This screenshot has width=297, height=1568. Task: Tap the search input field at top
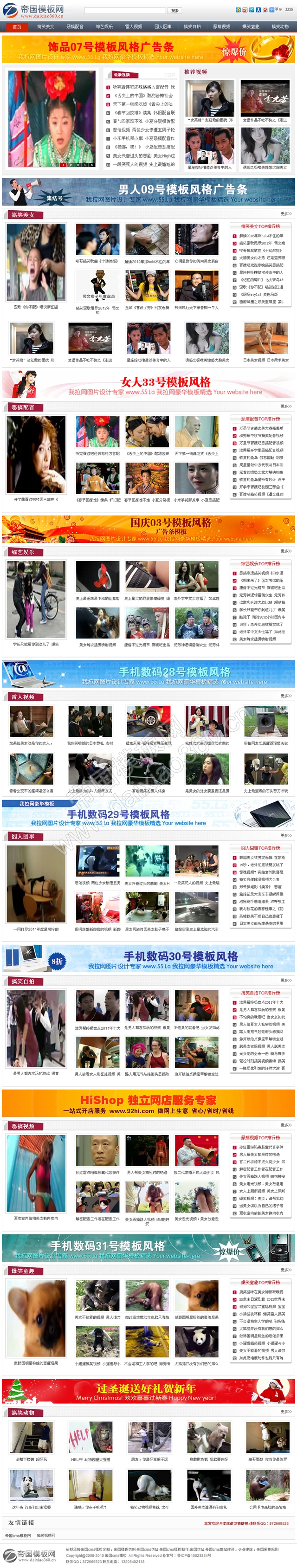pos(125,10)
